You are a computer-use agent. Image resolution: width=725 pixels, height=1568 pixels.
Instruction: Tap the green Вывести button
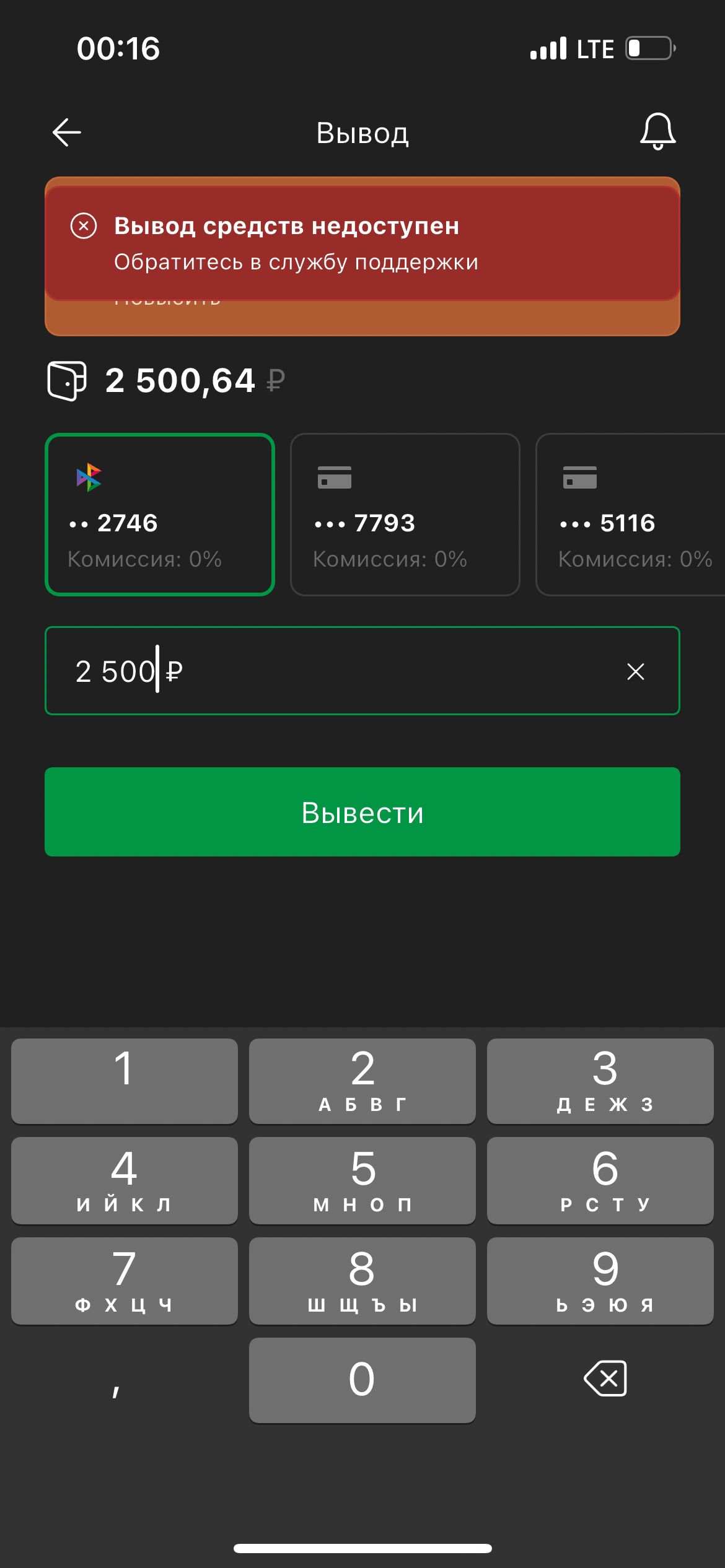[362, 812]
